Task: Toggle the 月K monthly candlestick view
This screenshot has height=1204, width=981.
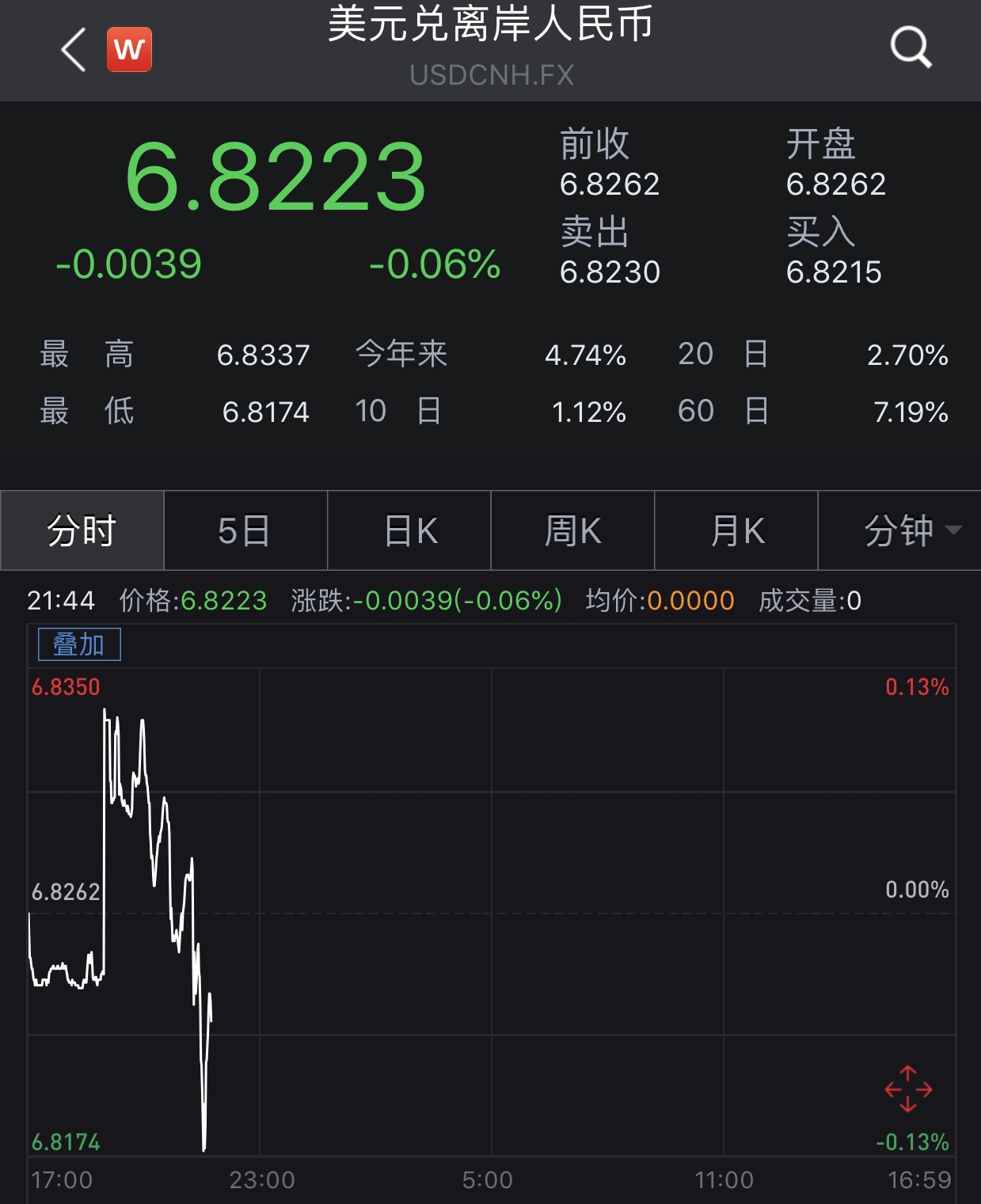Action: [x=735, y=530]
